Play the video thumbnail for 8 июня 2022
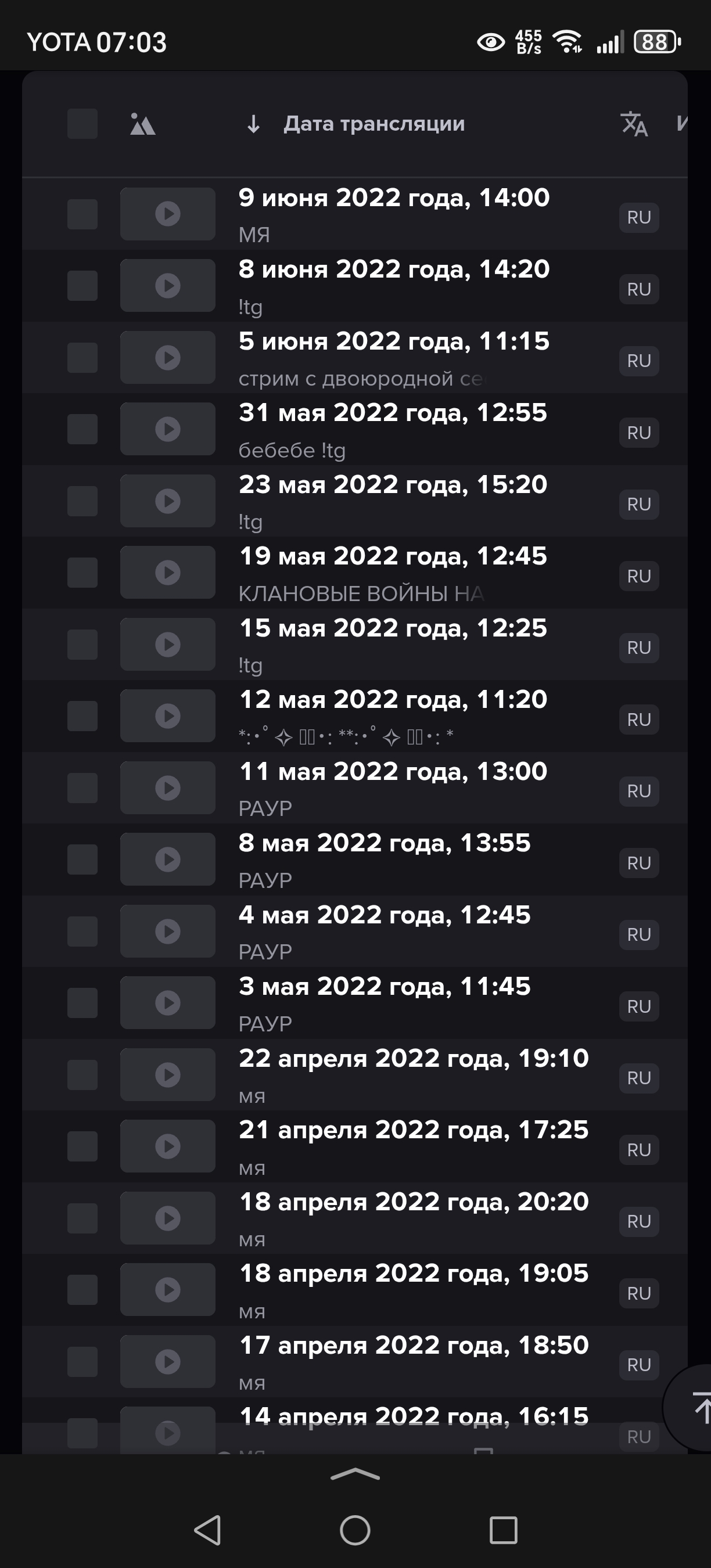The width and height of the screenshot is (711, 1568). [x=167, y=286]
